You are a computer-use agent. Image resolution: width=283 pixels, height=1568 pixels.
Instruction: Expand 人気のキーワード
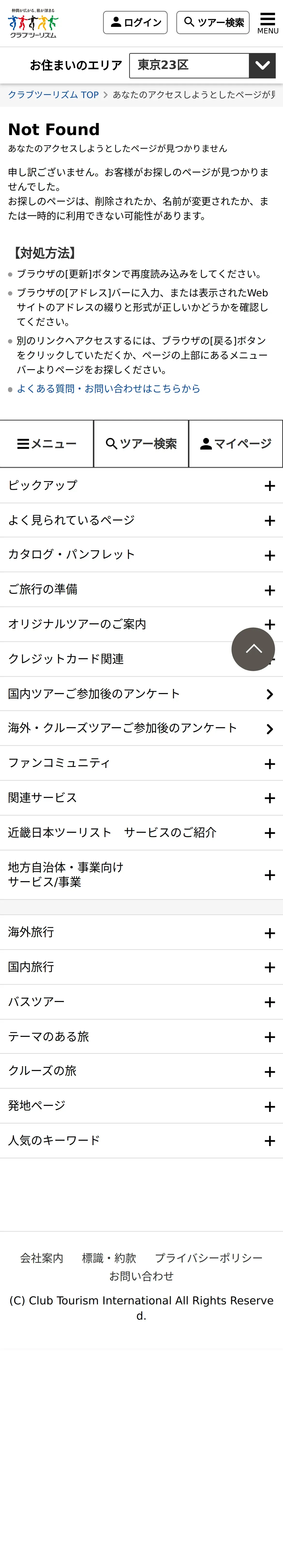tap(141, 1141)
